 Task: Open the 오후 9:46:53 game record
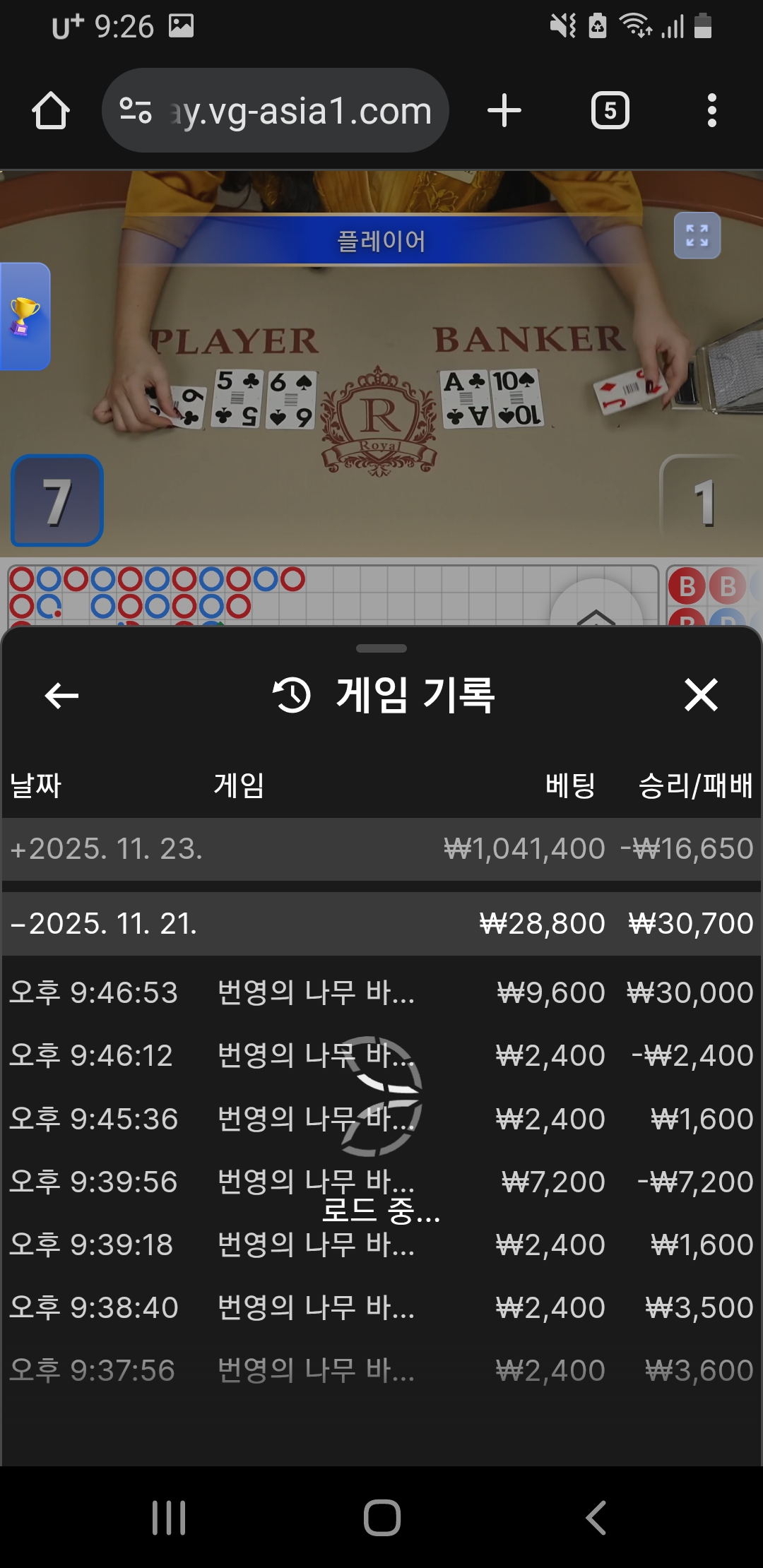(381, 993)
